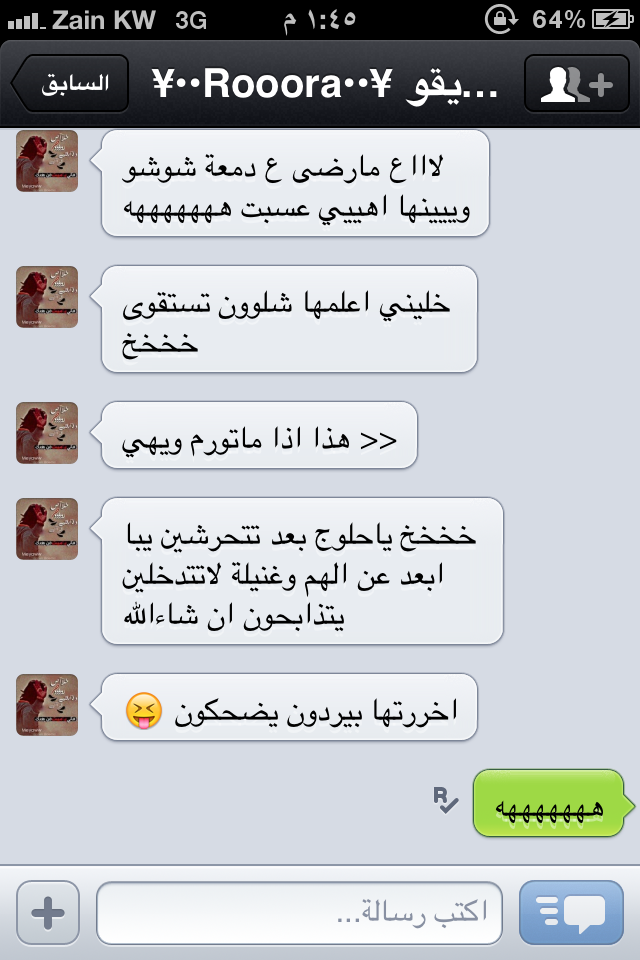Screen dimensions: 640x960
Task: Open sender avatar beside the اخررتها message
Action: click(x=47, y=706)
